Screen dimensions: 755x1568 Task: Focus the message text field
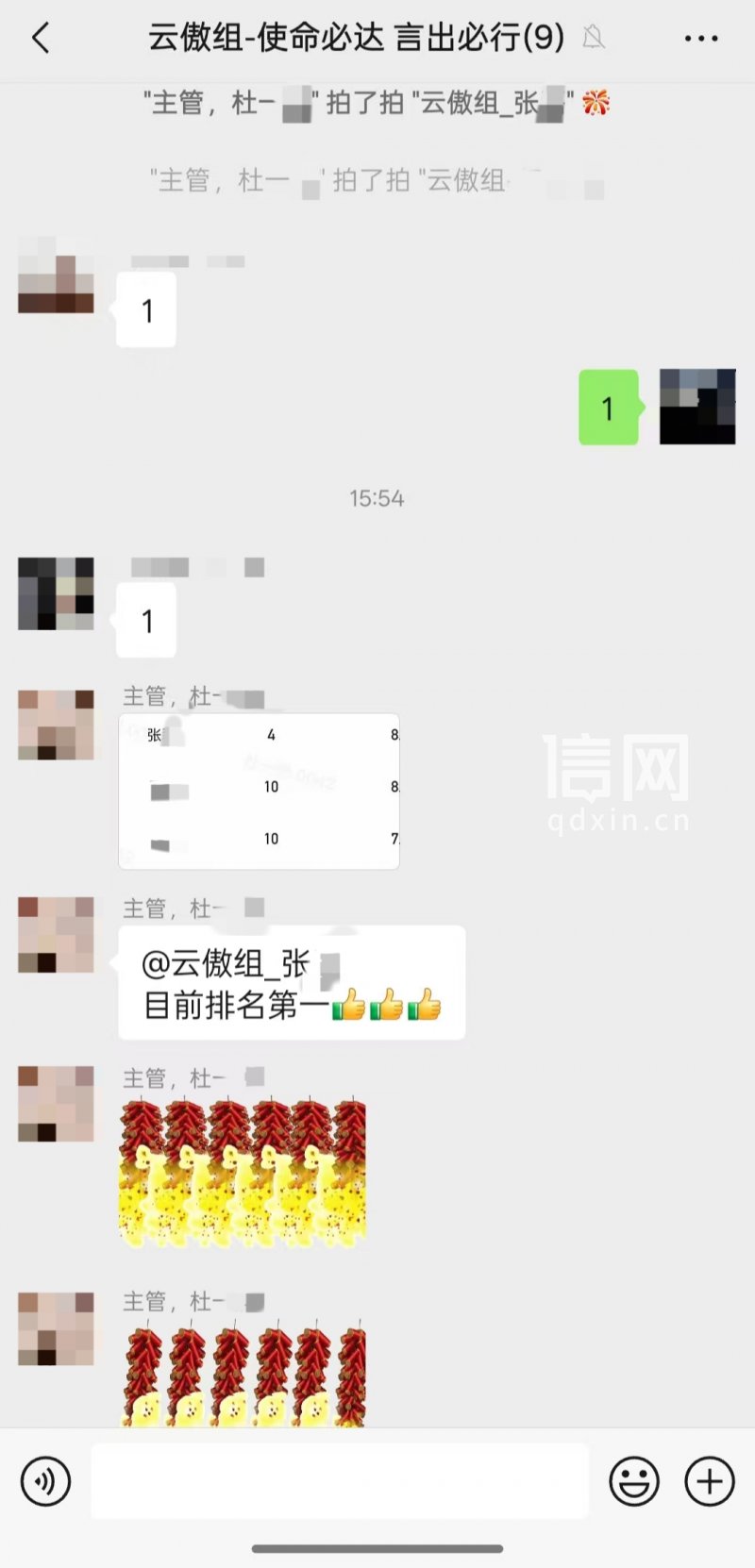tap(340, 1481)
